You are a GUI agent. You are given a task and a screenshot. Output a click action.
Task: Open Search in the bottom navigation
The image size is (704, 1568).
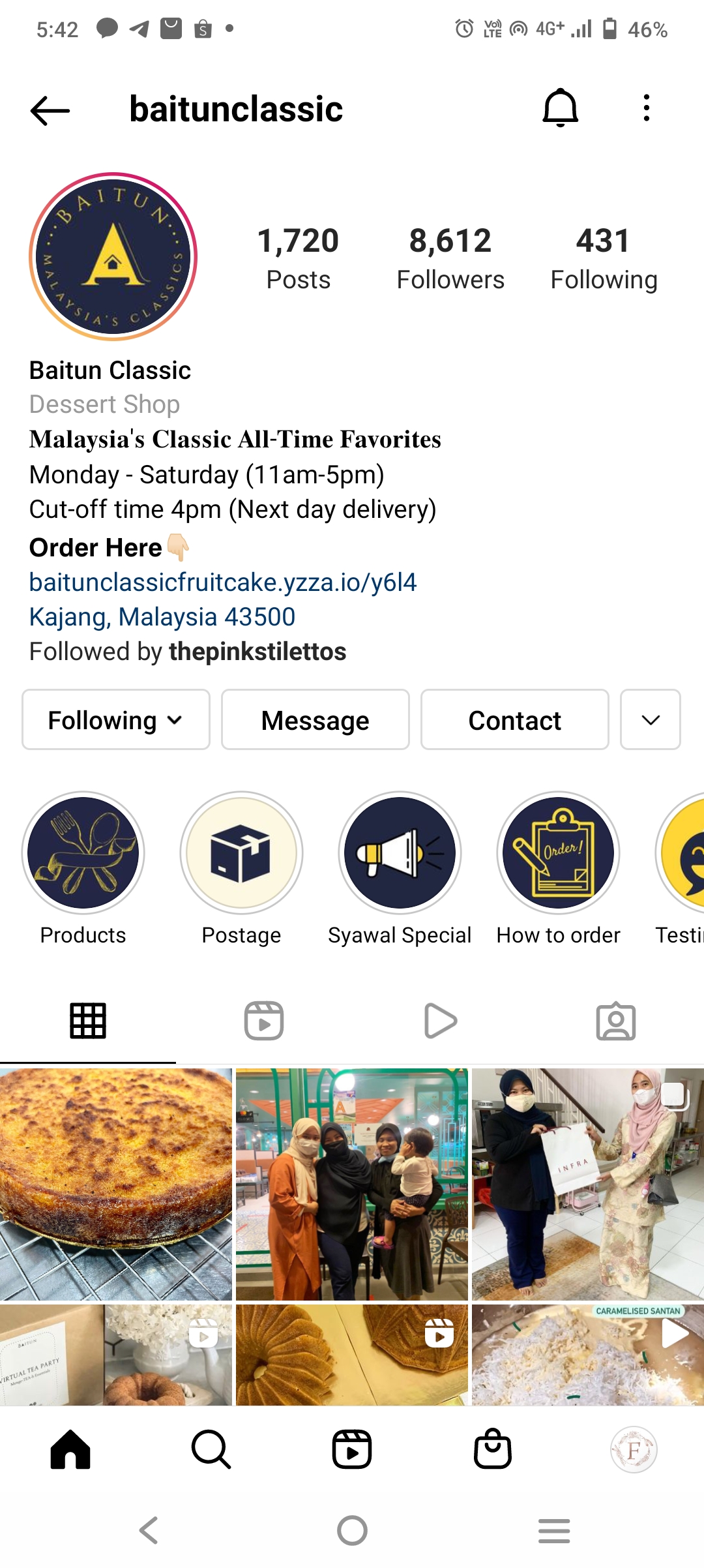click(x=211, y=1449)
